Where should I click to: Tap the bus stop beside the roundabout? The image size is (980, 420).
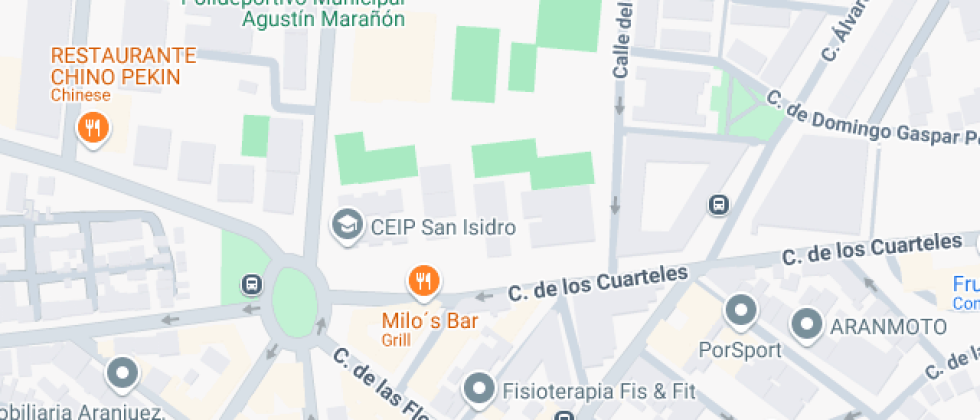250,285
